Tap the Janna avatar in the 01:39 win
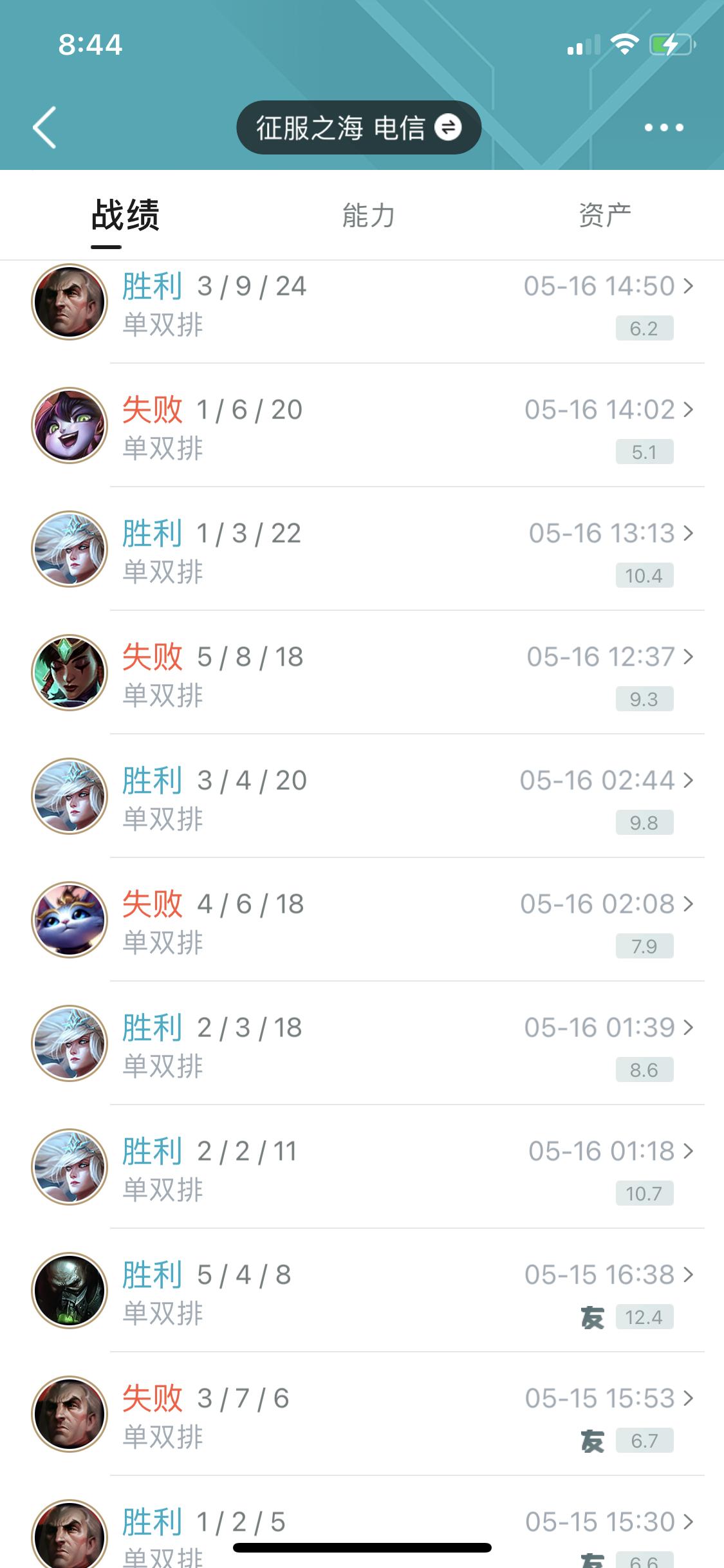The height and width of the screenshot is (1568, 724). tap(69, 1043)
